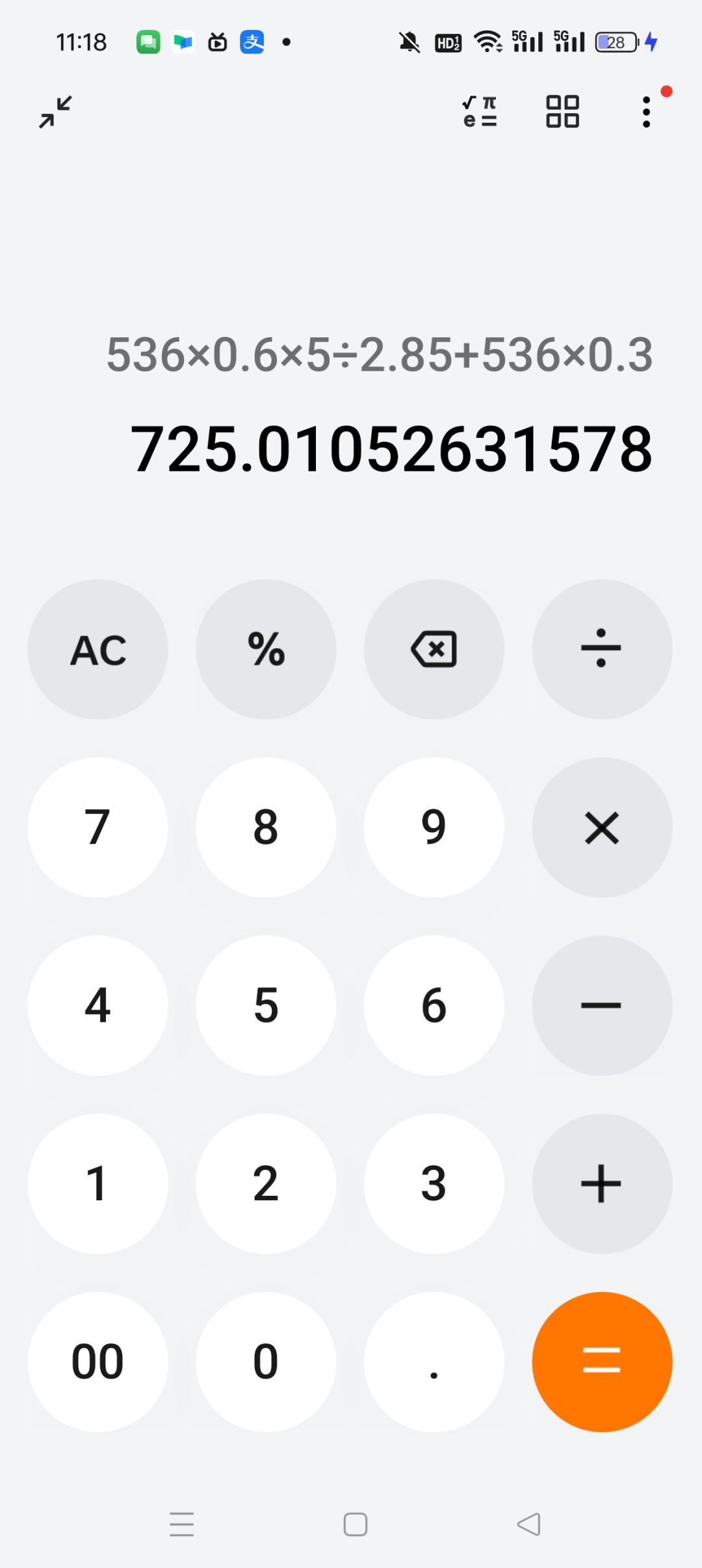Viewport: 702px width, 1568px height.
Task: Insert a decimal point
Action: (434, 1361)
